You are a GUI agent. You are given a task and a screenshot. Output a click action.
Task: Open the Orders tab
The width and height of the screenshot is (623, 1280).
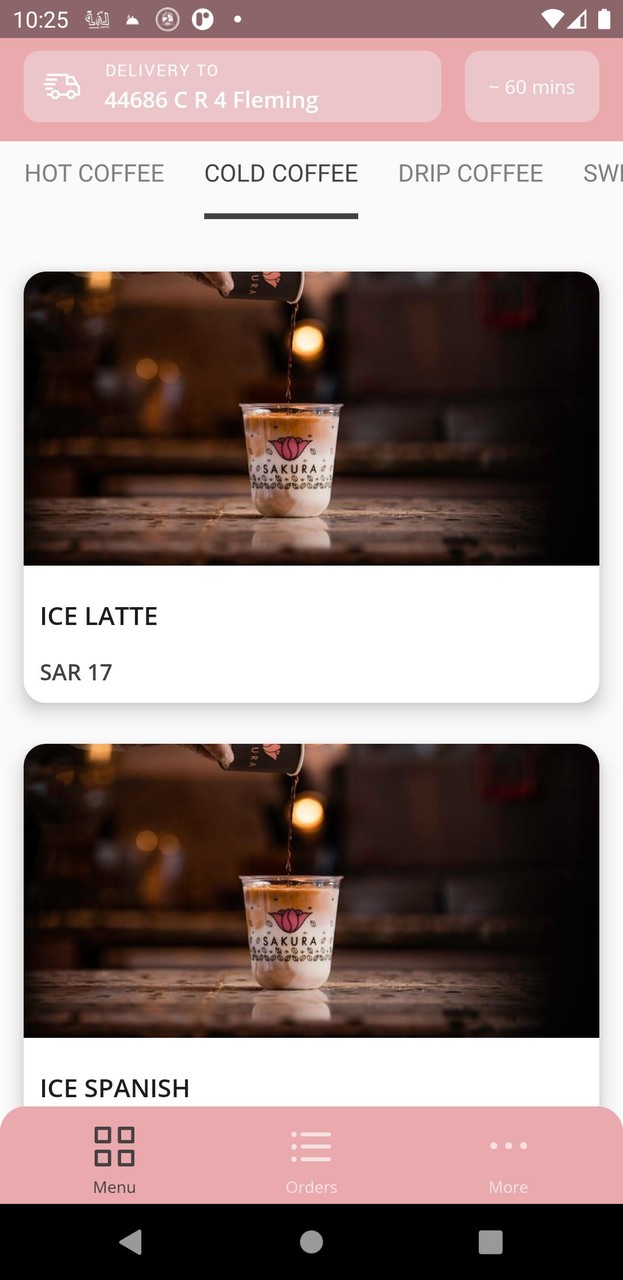point(311,1158)
